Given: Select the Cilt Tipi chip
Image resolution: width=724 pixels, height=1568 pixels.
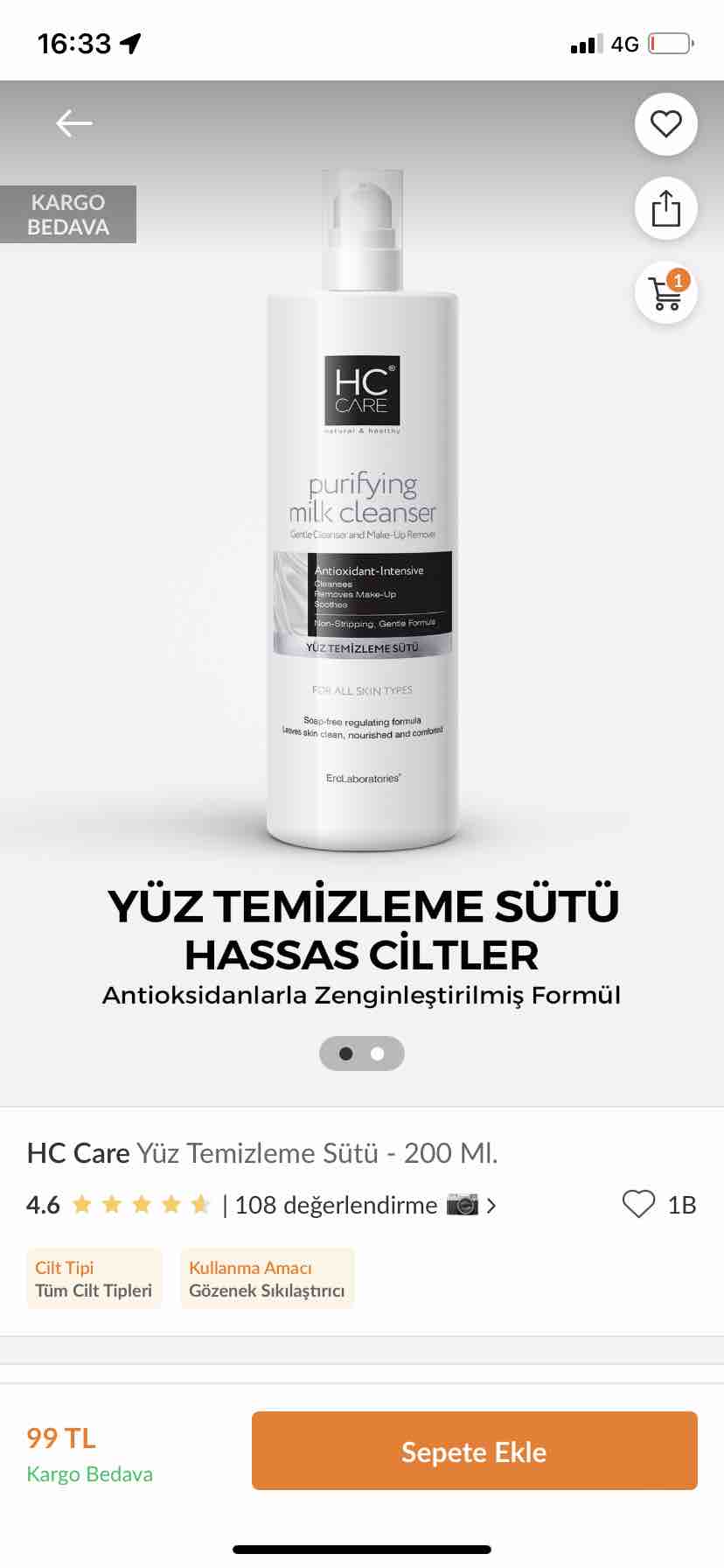Looking at the screenshot, I should click(x=94, y=1278).
